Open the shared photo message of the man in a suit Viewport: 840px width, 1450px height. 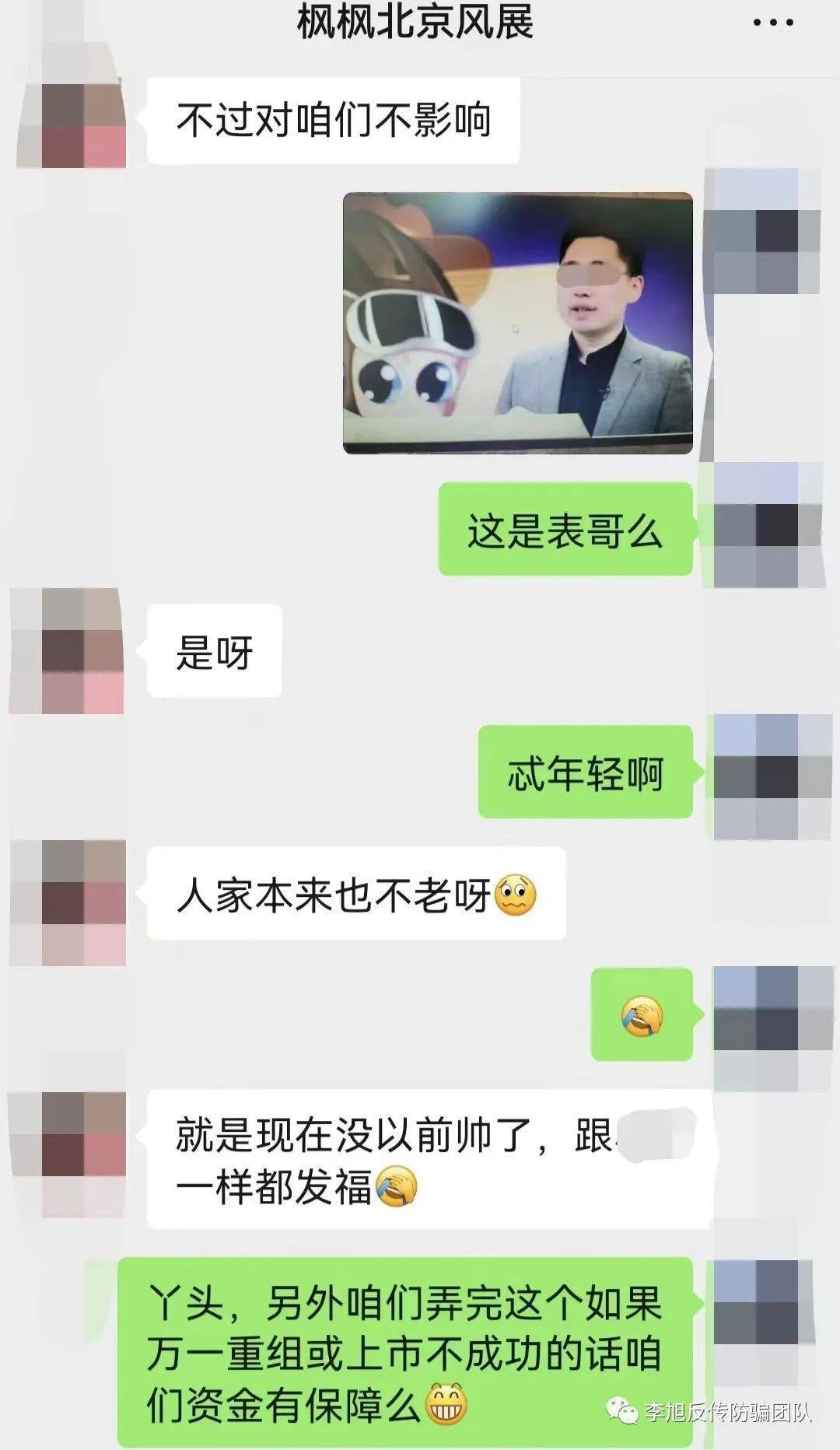[x=517, y=323]
